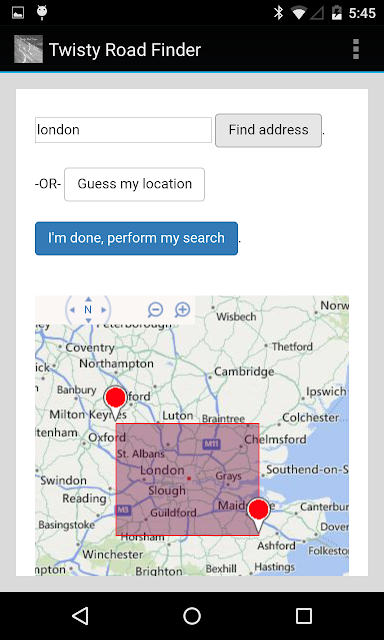Image resolution: width=384 pixels, height=640 pixels.
Task: Tap the Find address button
Action: tap(269, 130)
